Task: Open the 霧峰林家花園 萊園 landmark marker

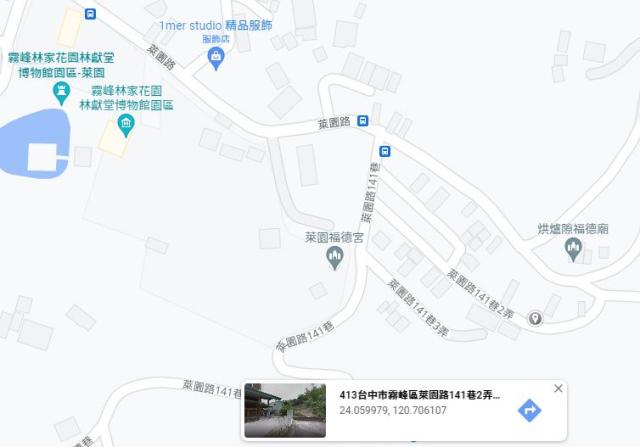Action: click(x=62, y=94)
